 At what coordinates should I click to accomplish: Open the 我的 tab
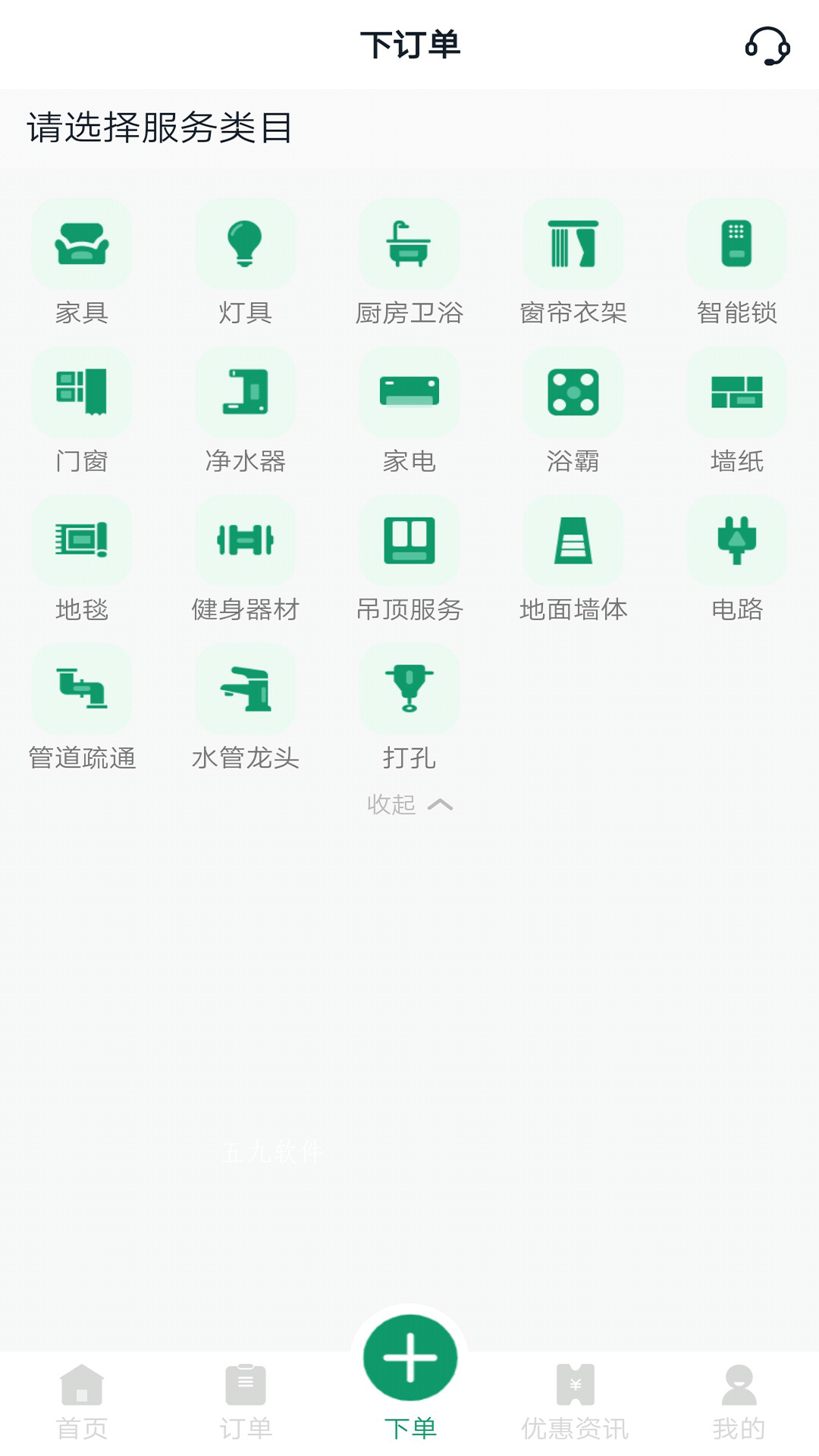coord(739,1403)
